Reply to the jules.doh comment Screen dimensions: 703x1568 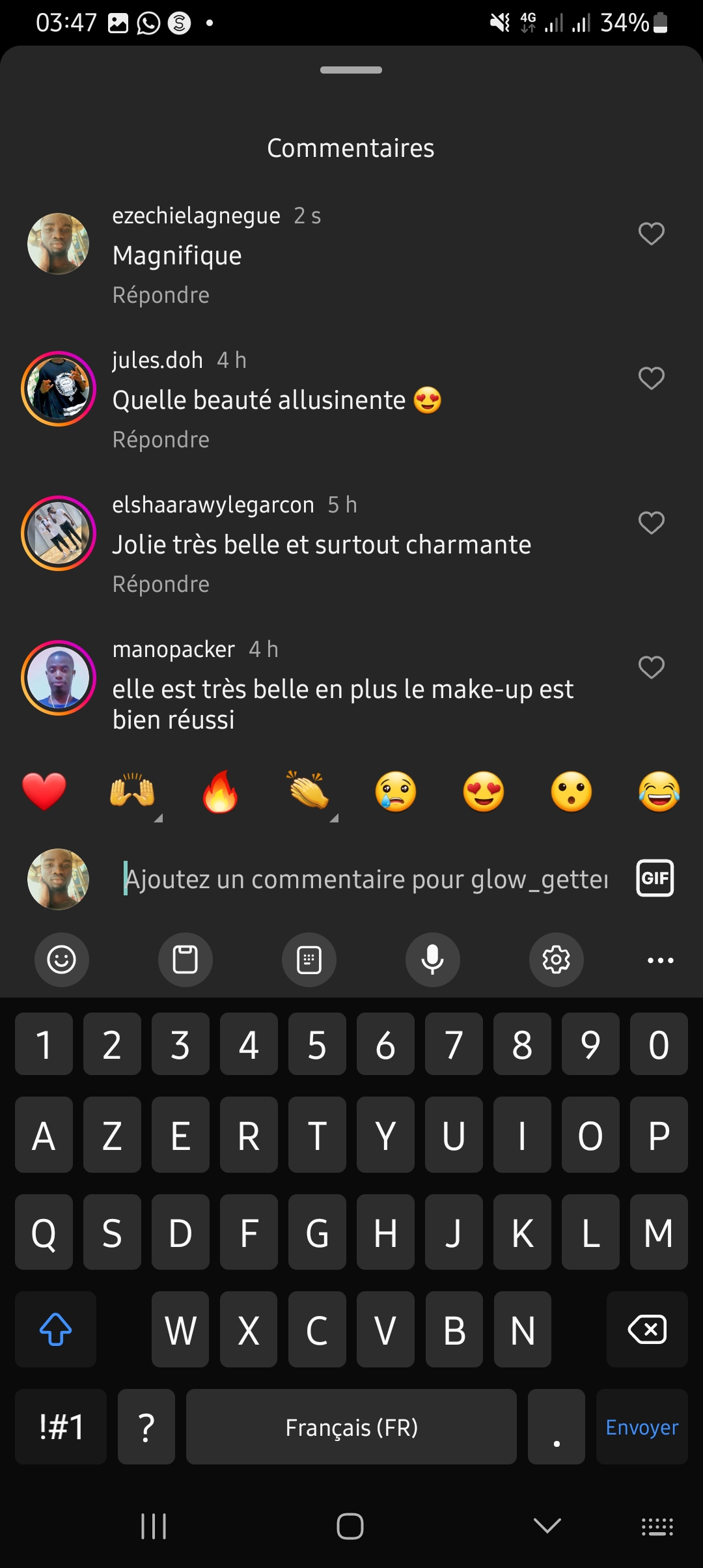click(161, 440)
